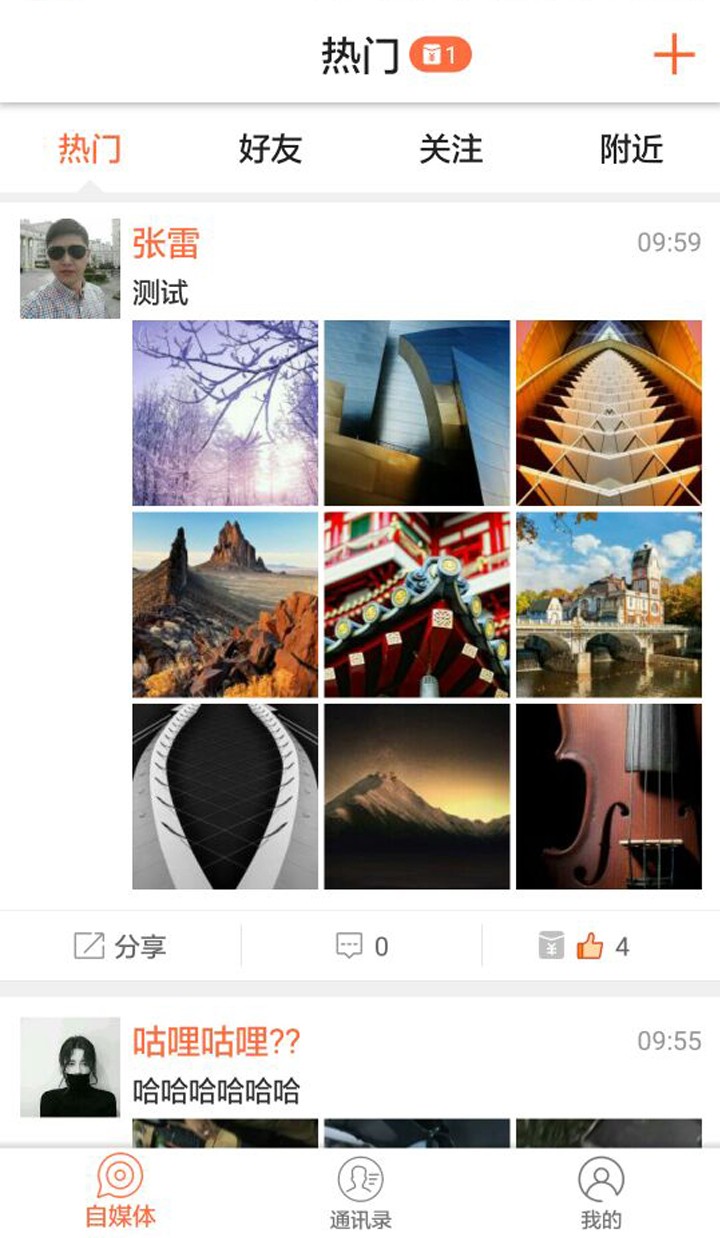
Task: Send red envelope on 张雷's post
Action: click(551, 946)
